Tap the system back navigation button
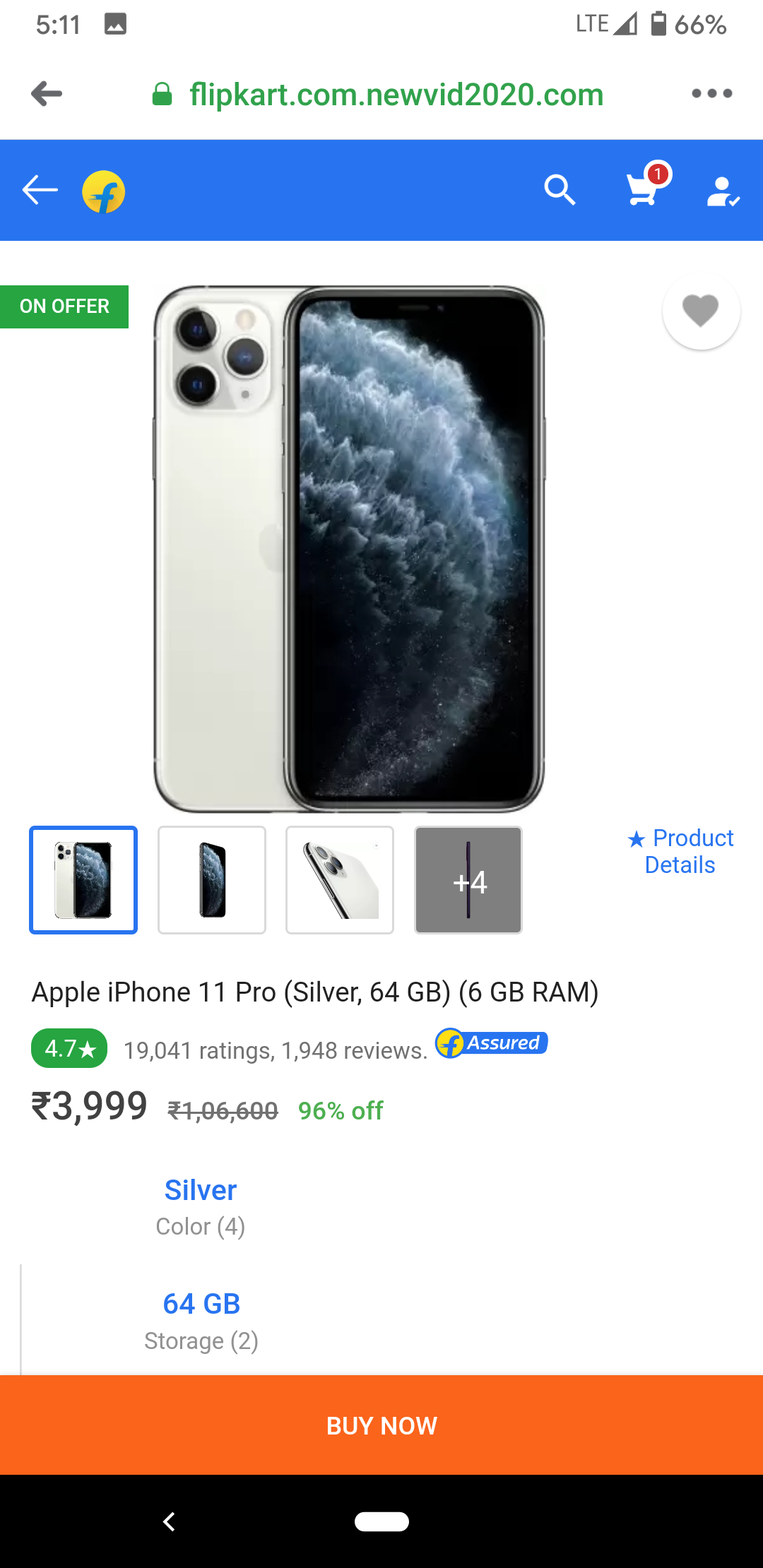763x1568 pixels. 169,1521
